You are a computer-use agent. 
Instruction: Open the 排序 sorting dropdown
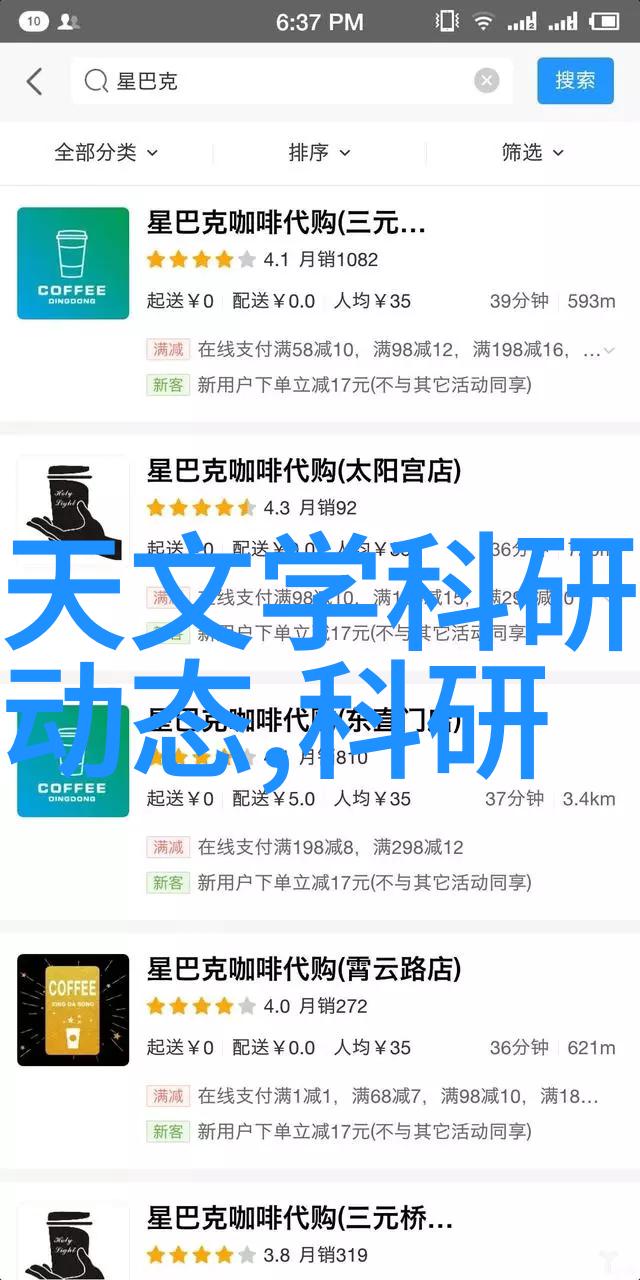point(319,152)
